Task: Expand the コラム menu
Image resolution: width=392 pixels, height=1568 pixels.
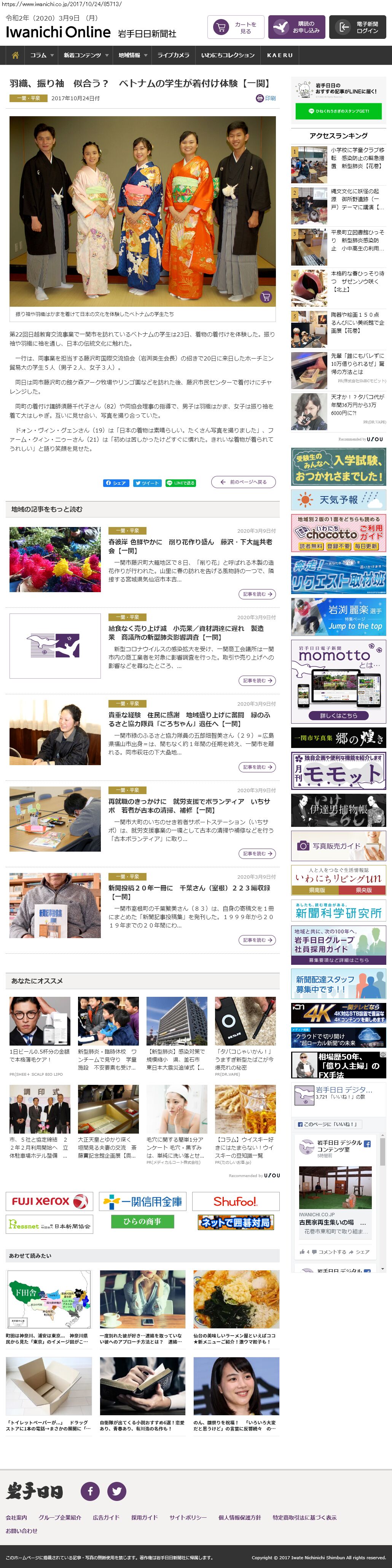Action: coord(42,55)
